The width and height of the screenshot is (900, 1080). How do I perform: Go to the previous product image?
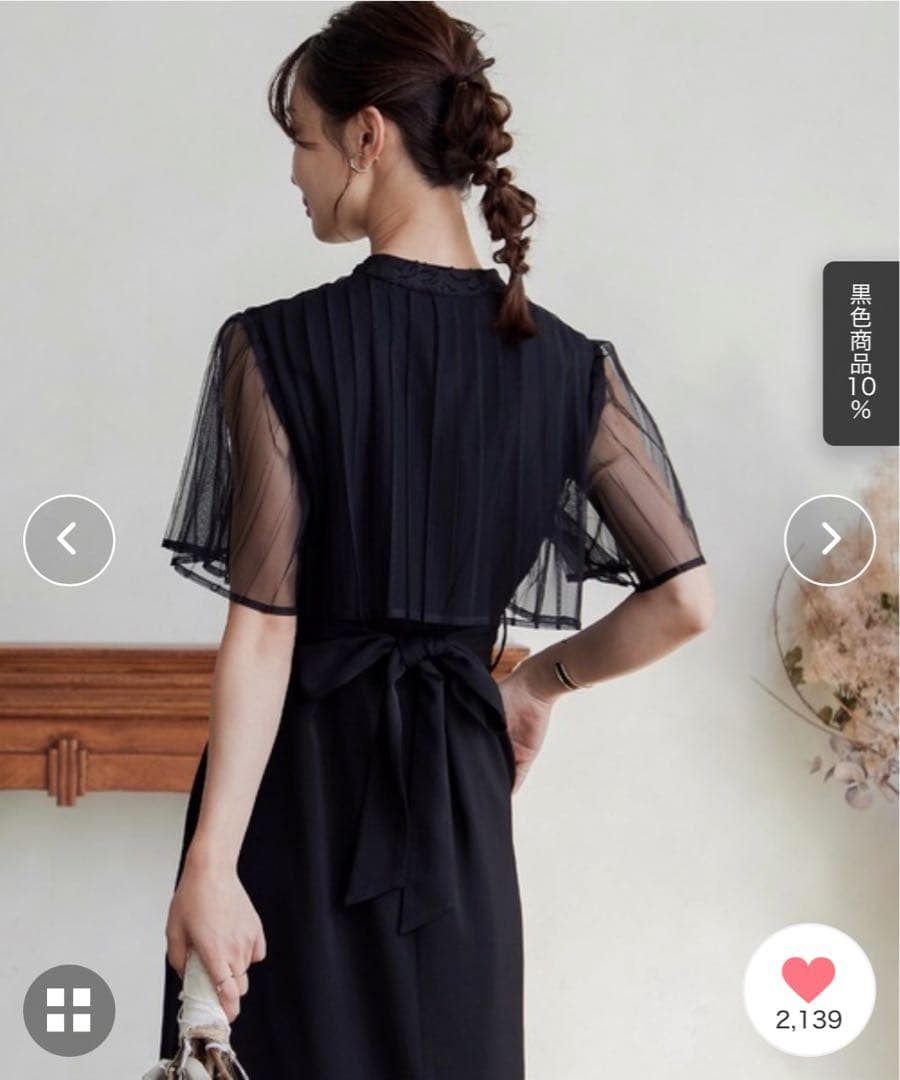pyautogui.click(x=69, y=540)
